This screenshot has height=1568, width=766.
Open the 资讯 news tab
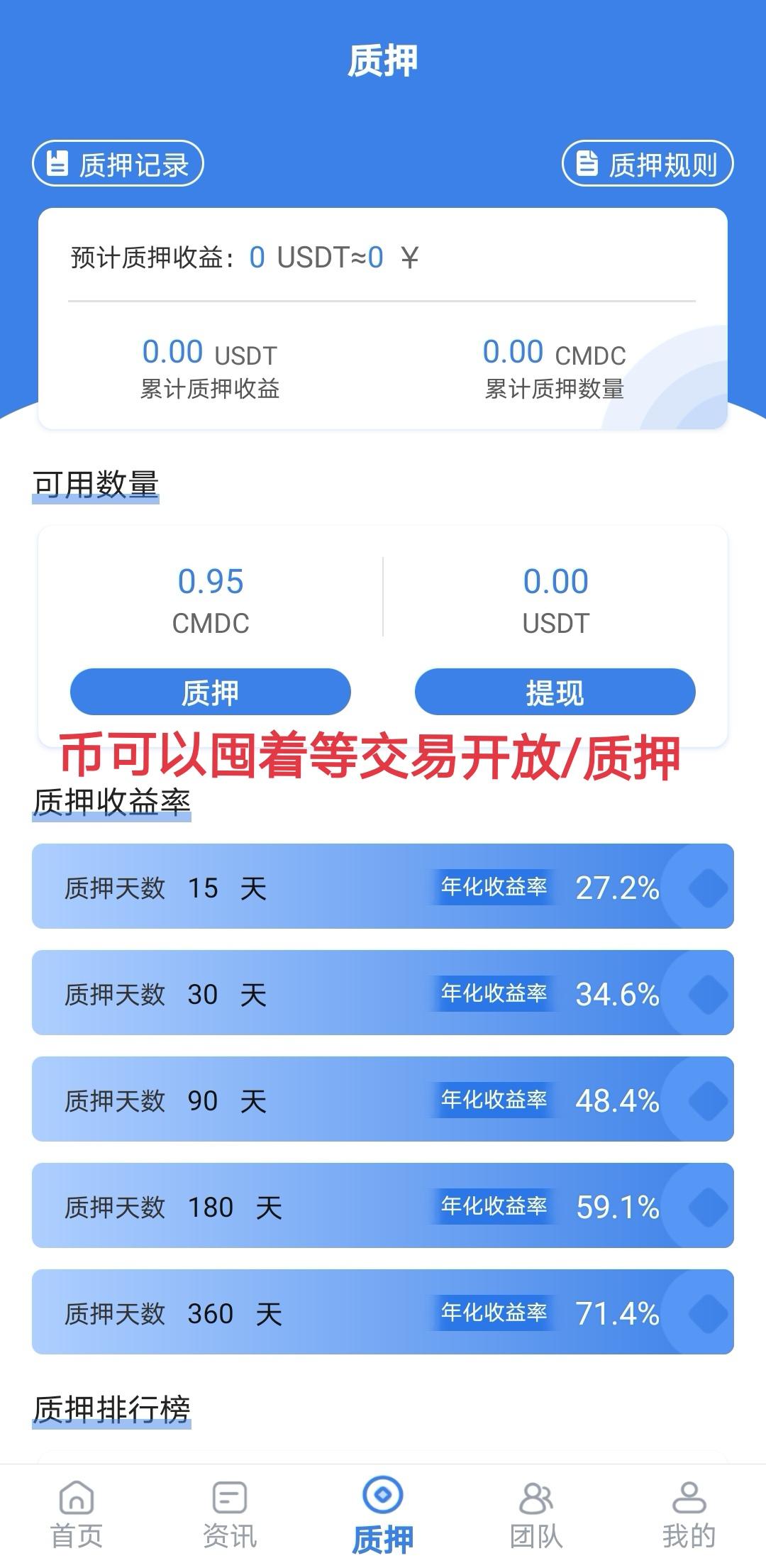[230, 1515]
